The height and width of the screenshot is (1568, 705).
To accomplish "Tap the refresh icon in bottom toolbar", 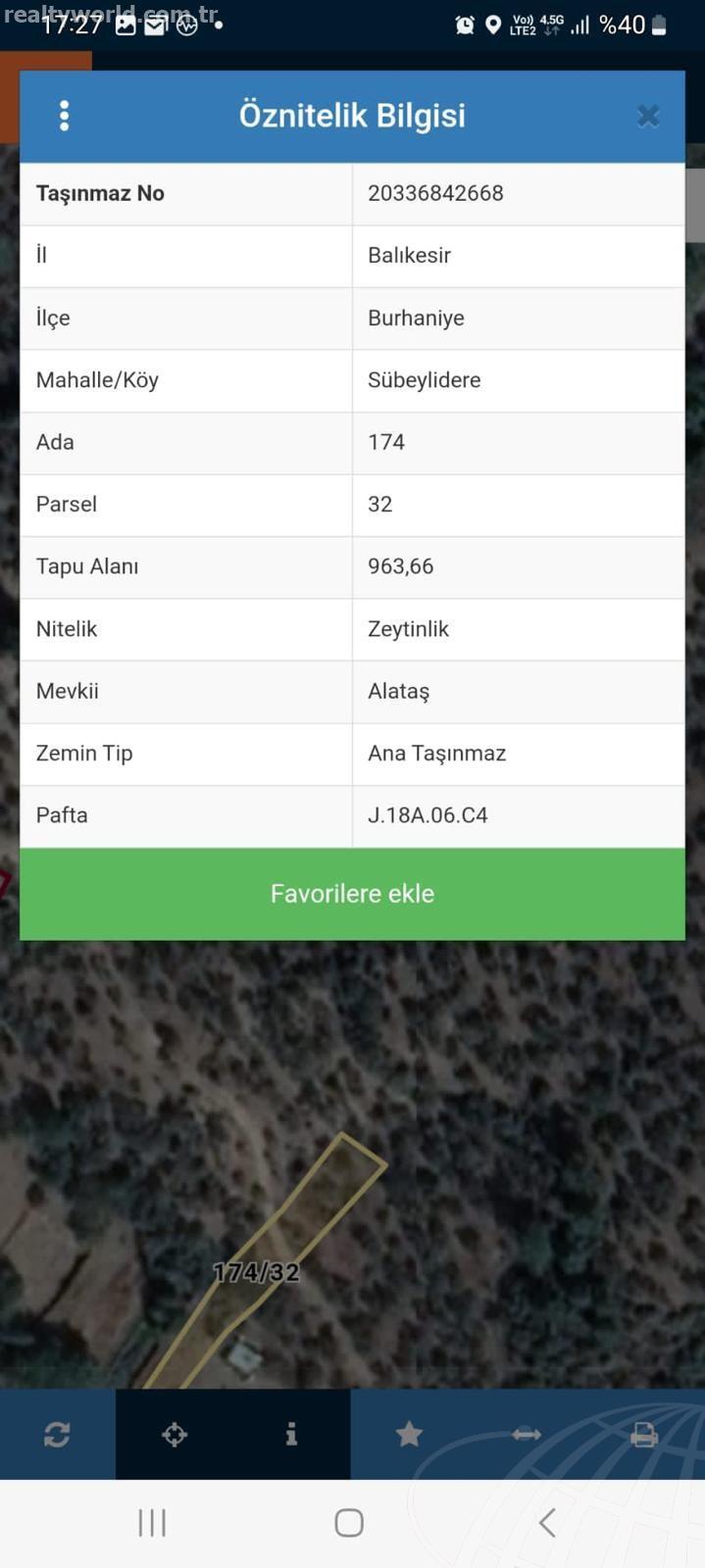I will click(57, 1435).
